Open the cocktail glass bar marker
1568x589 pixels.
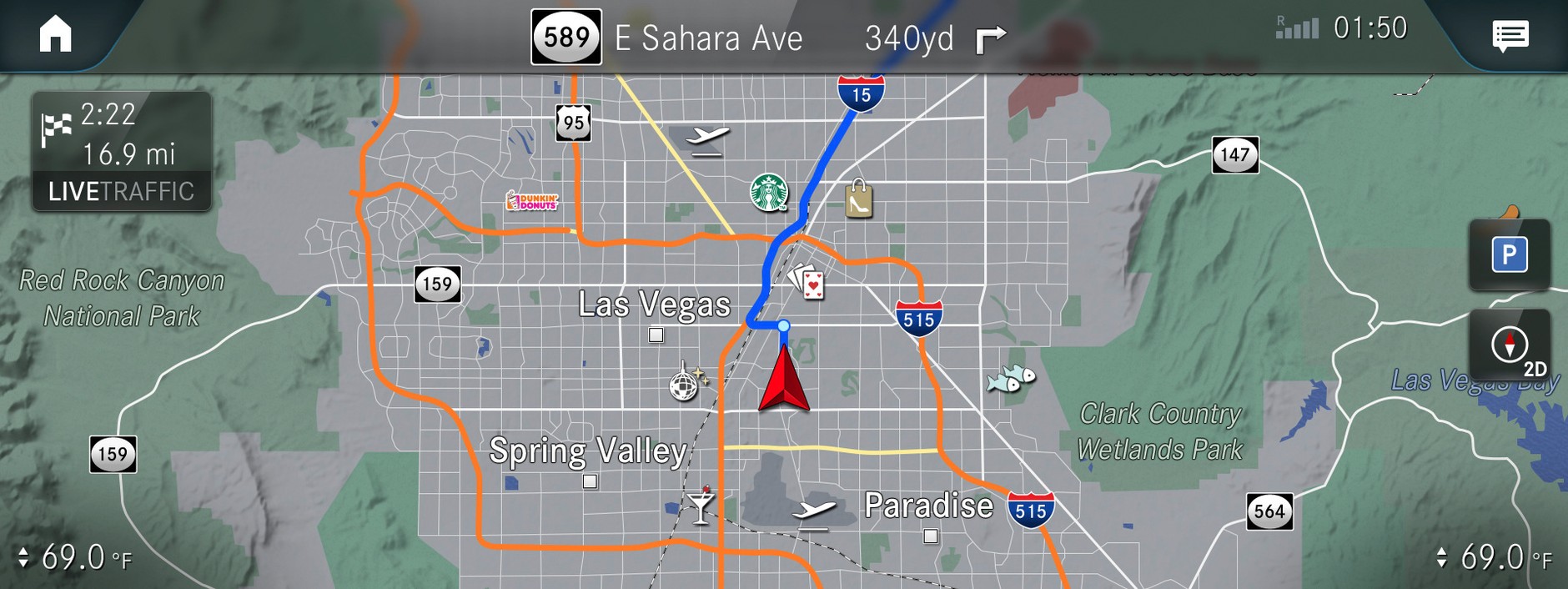[x=700, y=506]
